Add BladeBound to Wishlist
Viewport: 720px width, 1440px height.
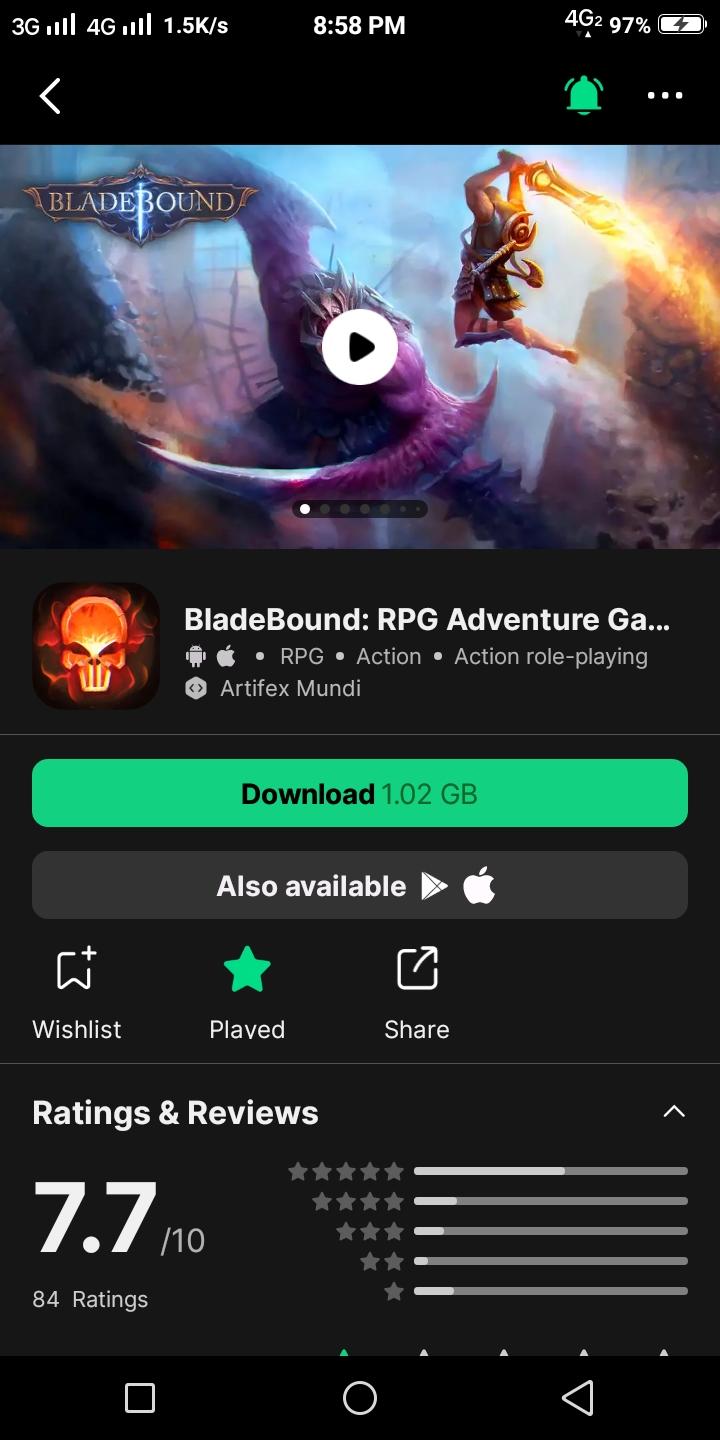point(77,992)
